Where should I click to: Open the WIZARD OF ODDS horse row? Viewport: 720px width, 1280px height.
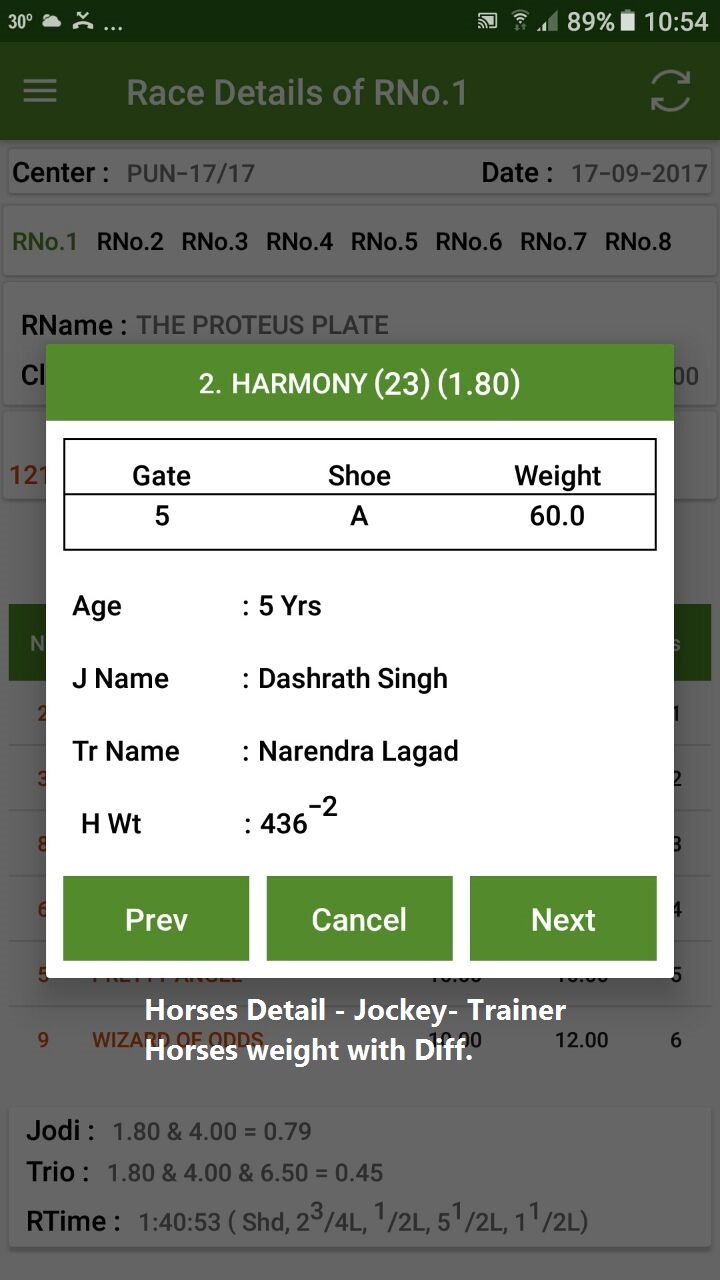tap(360, 1040)
